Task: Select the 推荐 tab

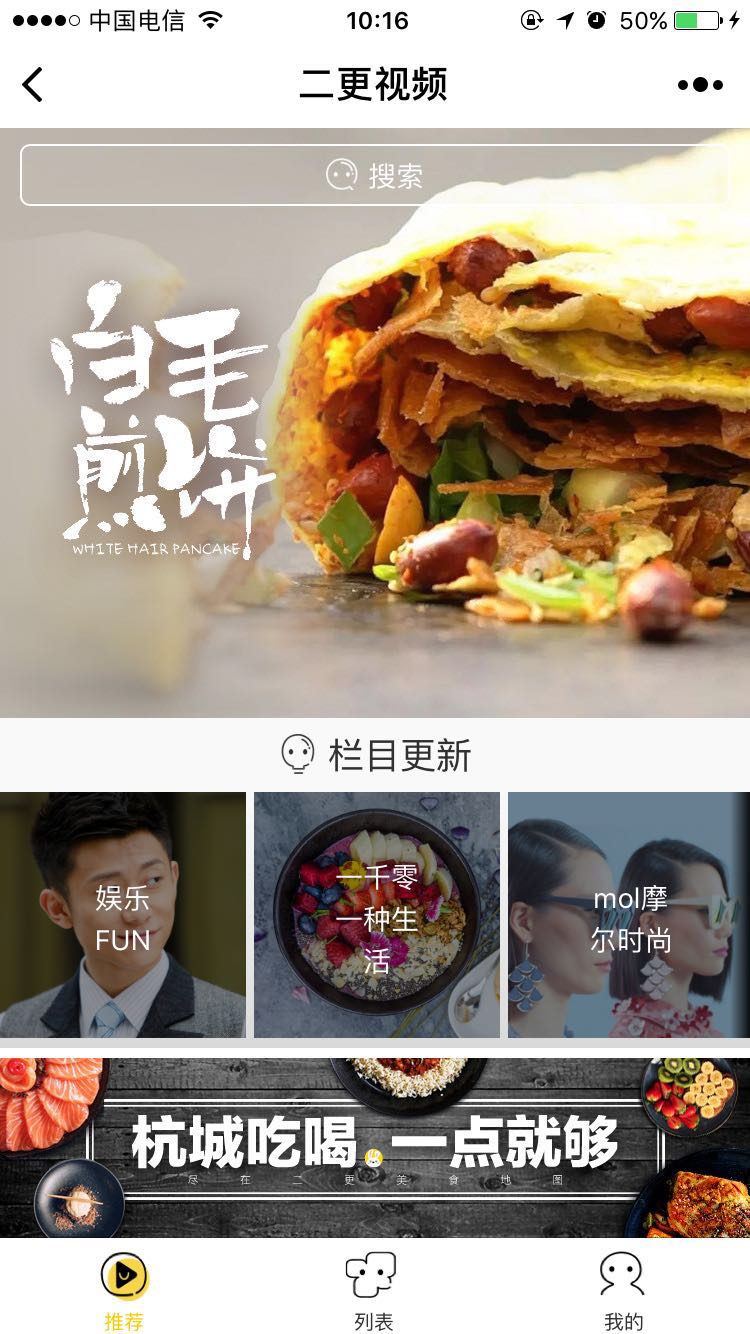Action: point(124,1290)
